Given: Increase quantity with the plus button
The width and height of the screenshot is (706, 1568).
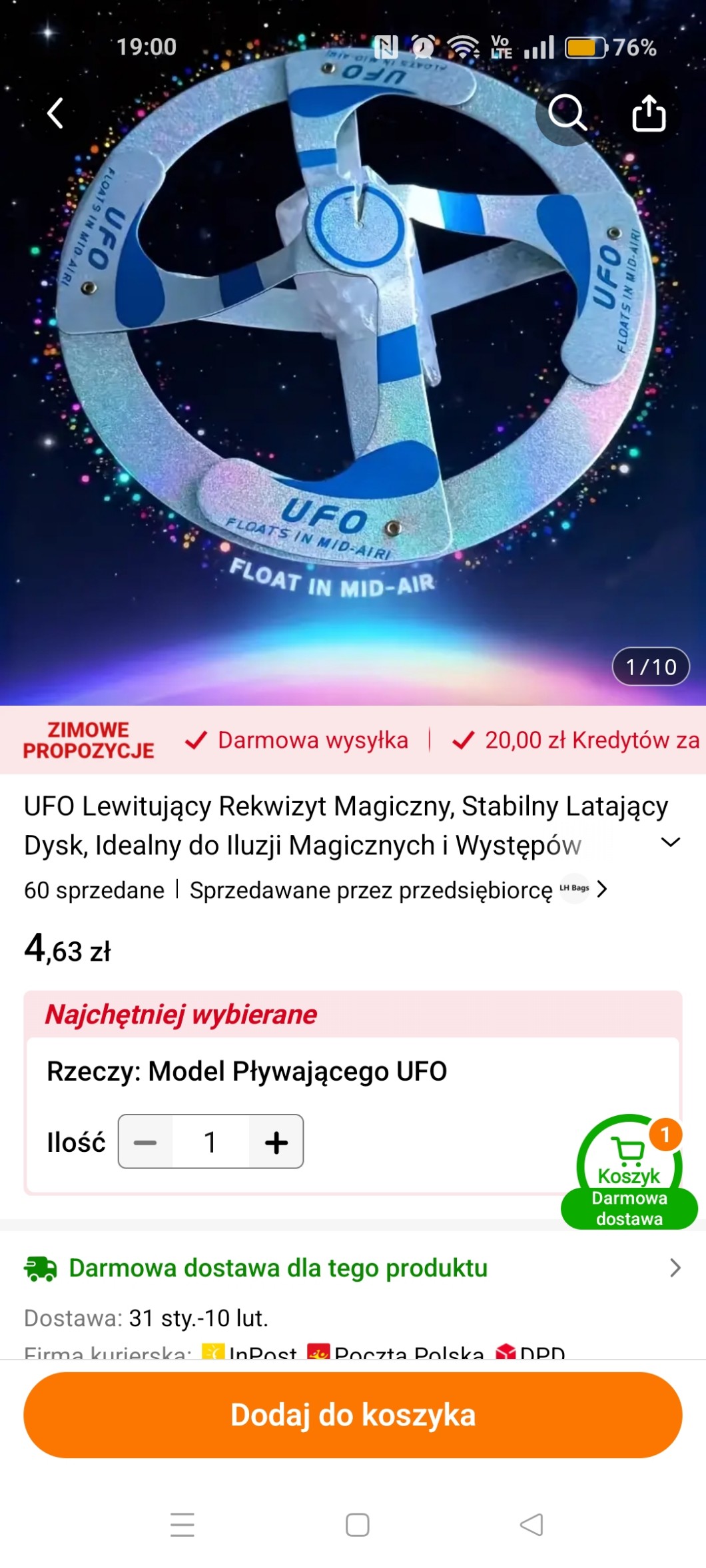Looking at the screenshot, I should (x=276, y=1143).
